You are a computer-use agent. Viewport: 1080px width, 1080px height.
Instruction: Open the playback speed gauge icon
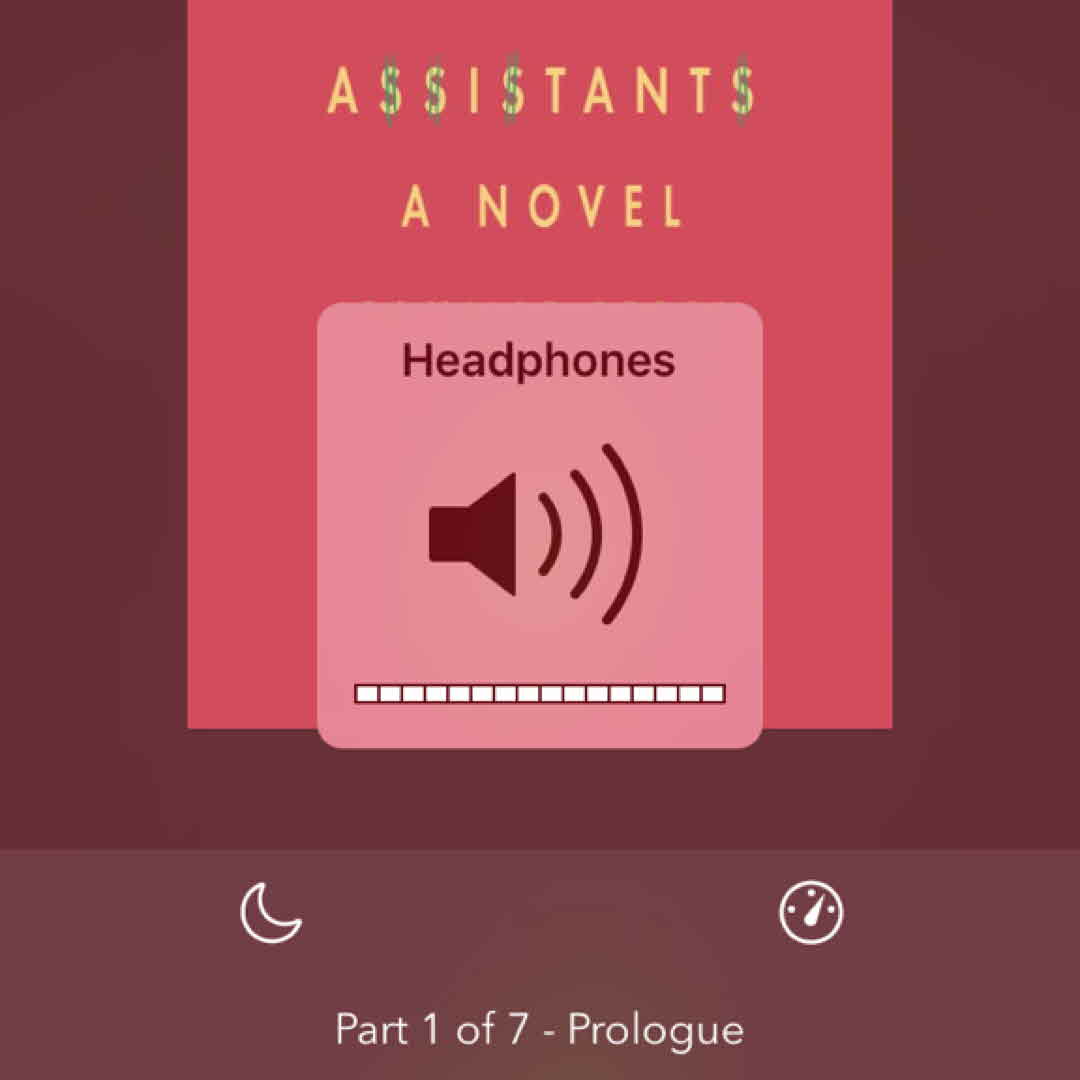point(811,913)
